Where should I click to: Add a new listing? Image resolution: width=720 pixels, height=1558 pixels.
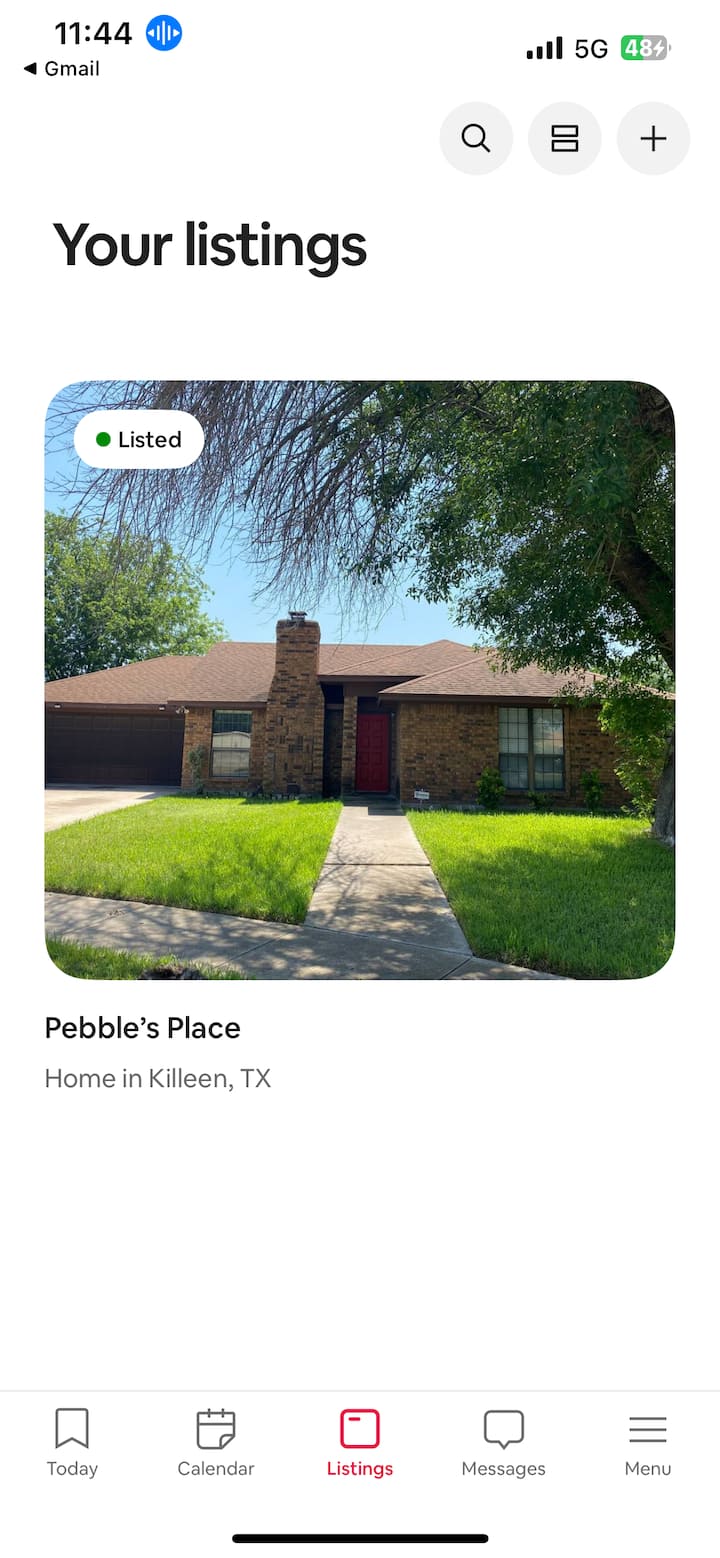653,138
